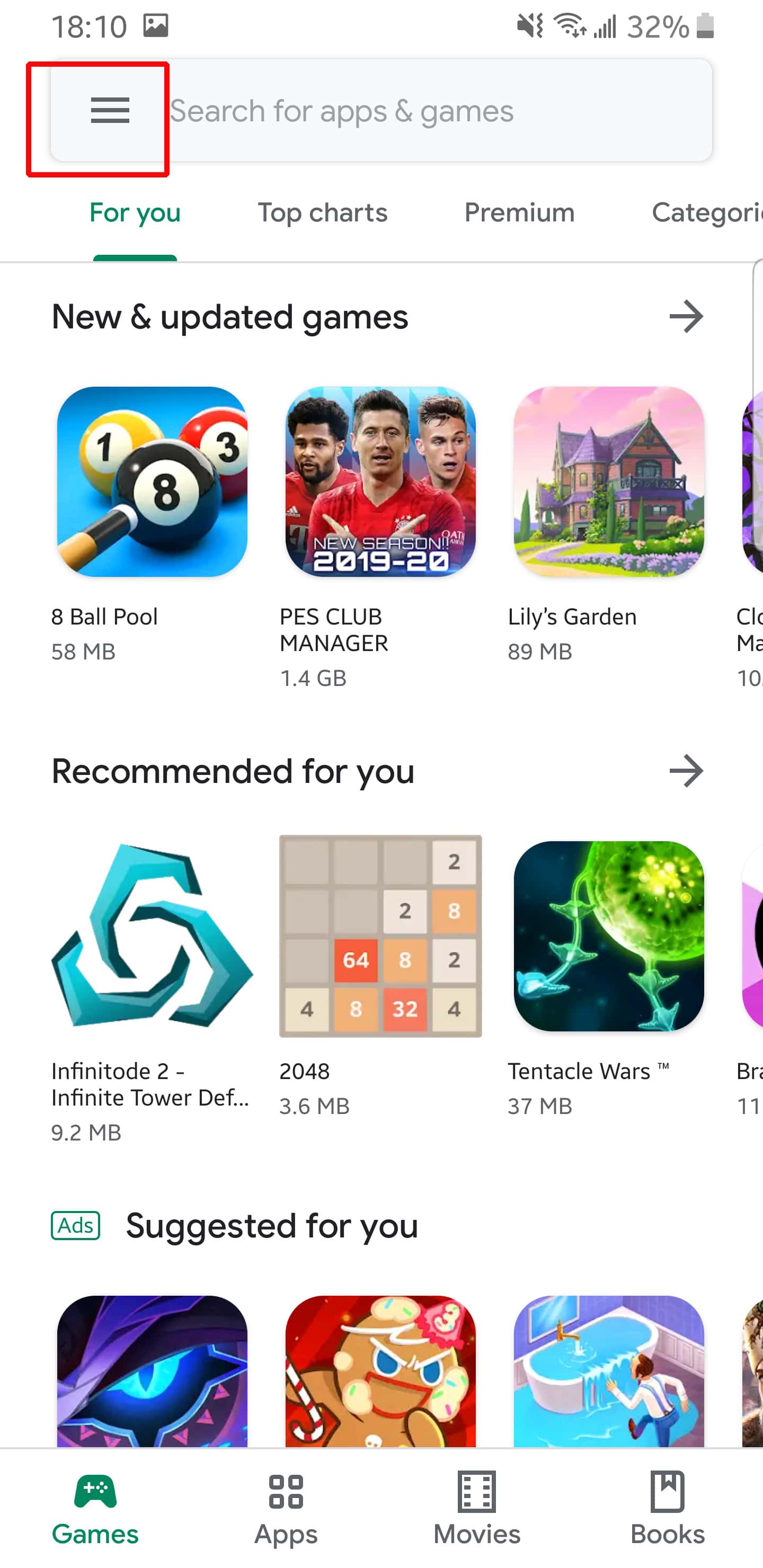Open the hamburger drawer menu
Viewport: 763px width, 1568px height.
[110, 110]
